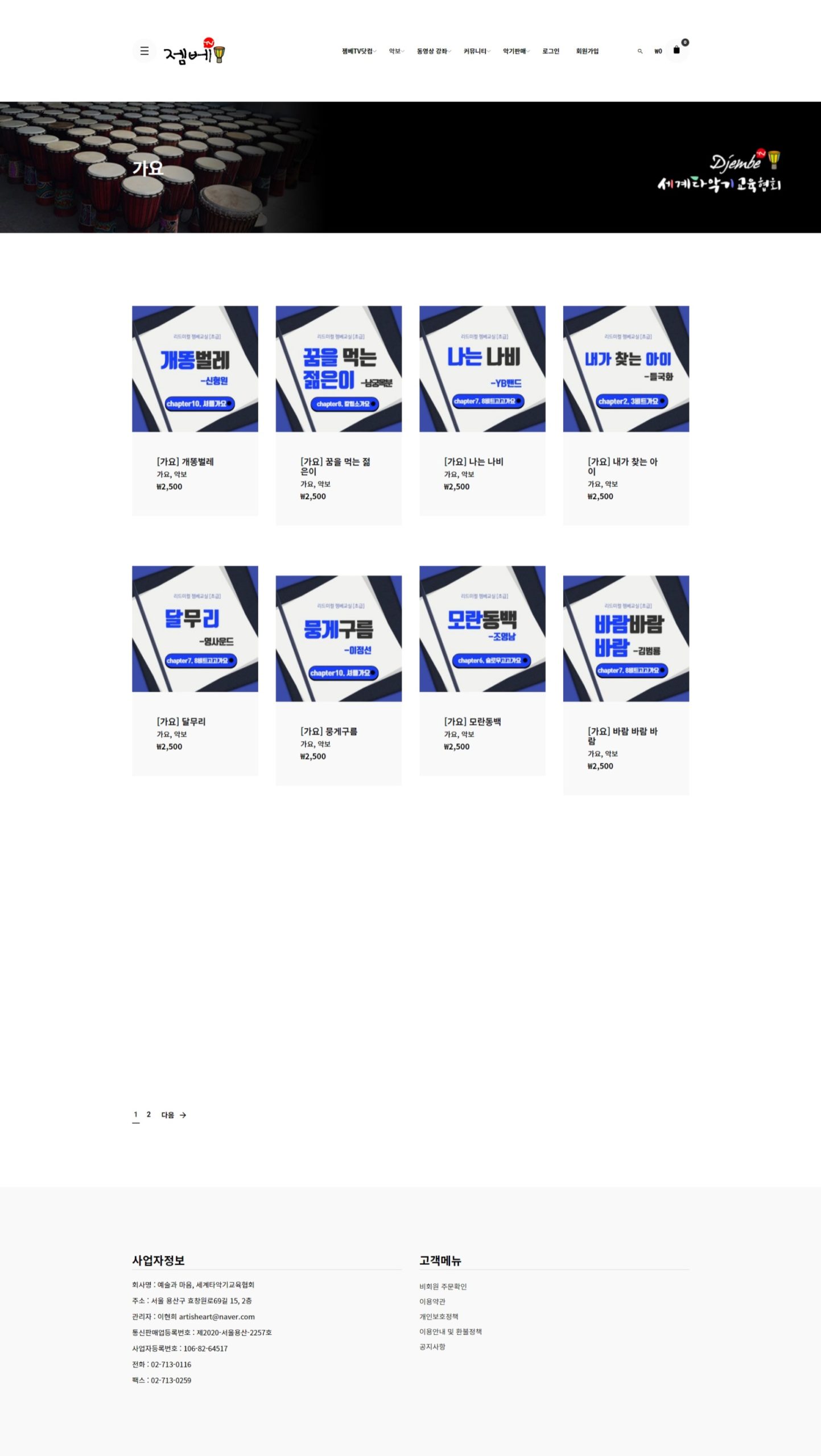Open the 나는 나비 product card
The width and height of the screenshot is (821, 1456).
tap(482, 369)
